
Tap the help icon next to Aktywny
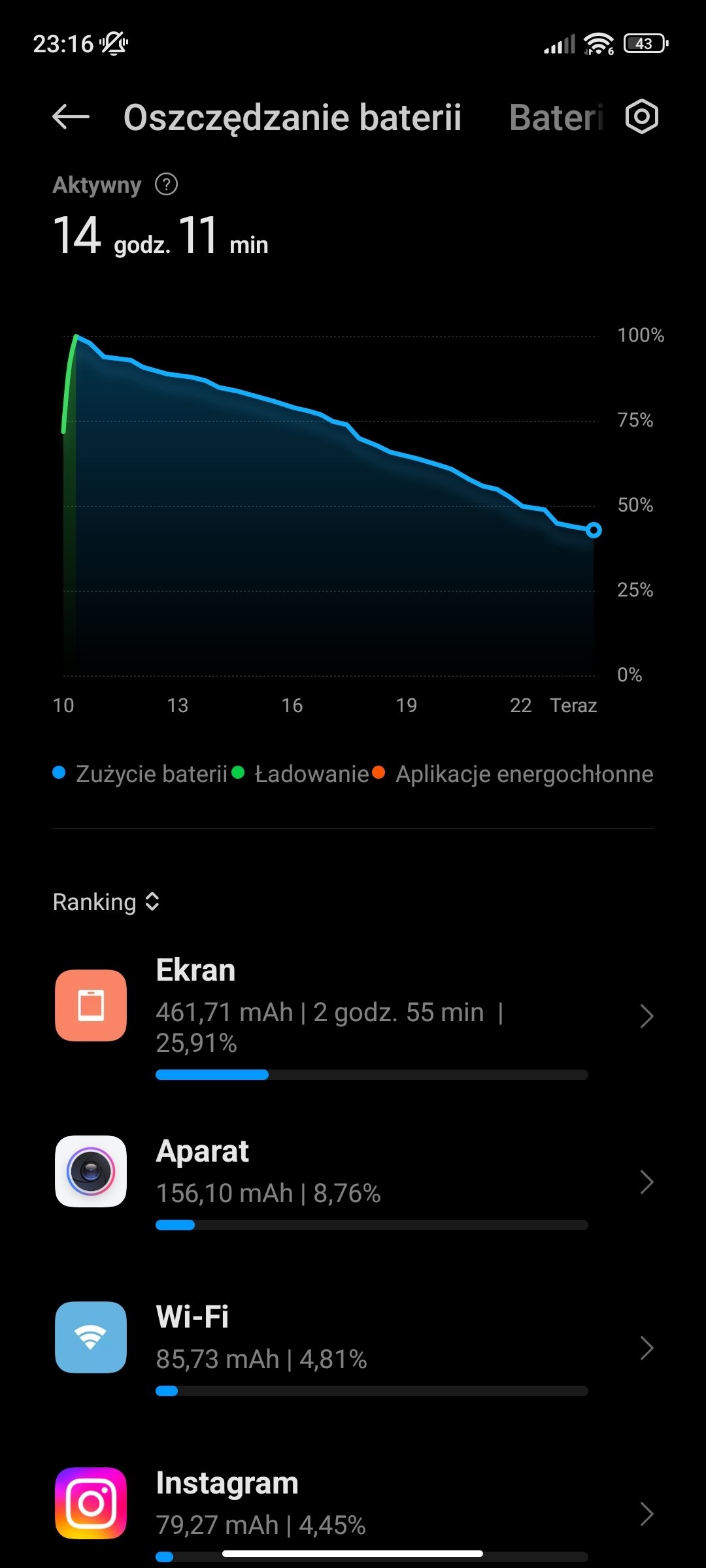[166, 184]
